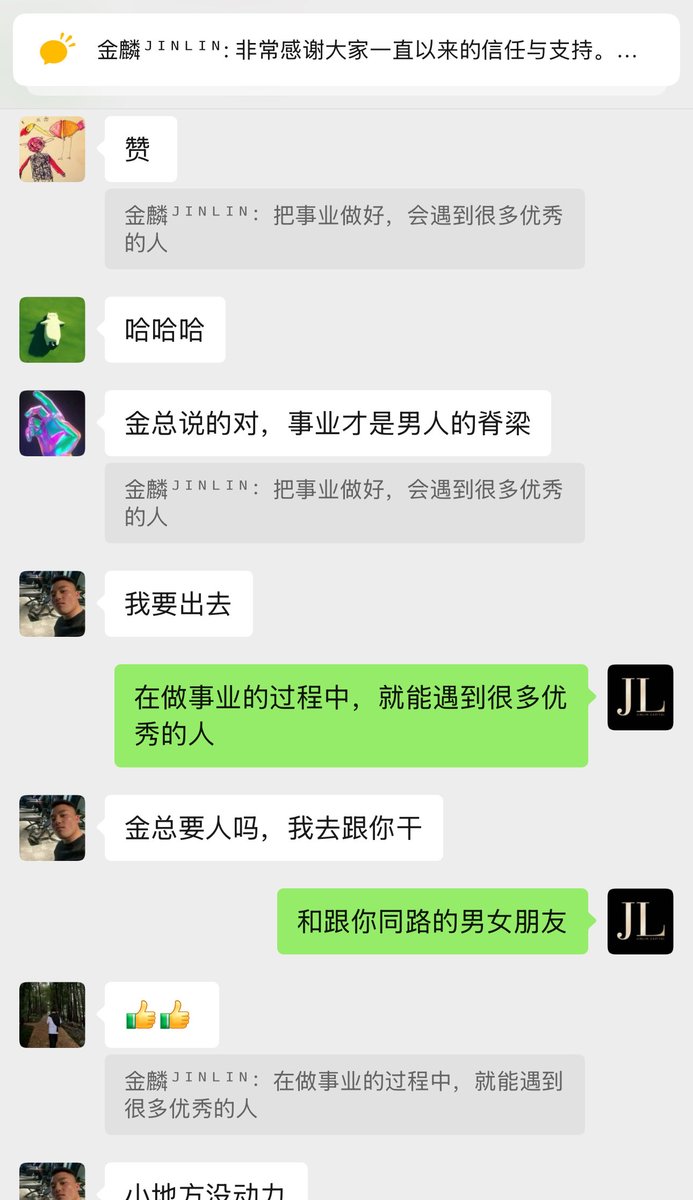Jump to the quoted message under 赞

[344, 229]
